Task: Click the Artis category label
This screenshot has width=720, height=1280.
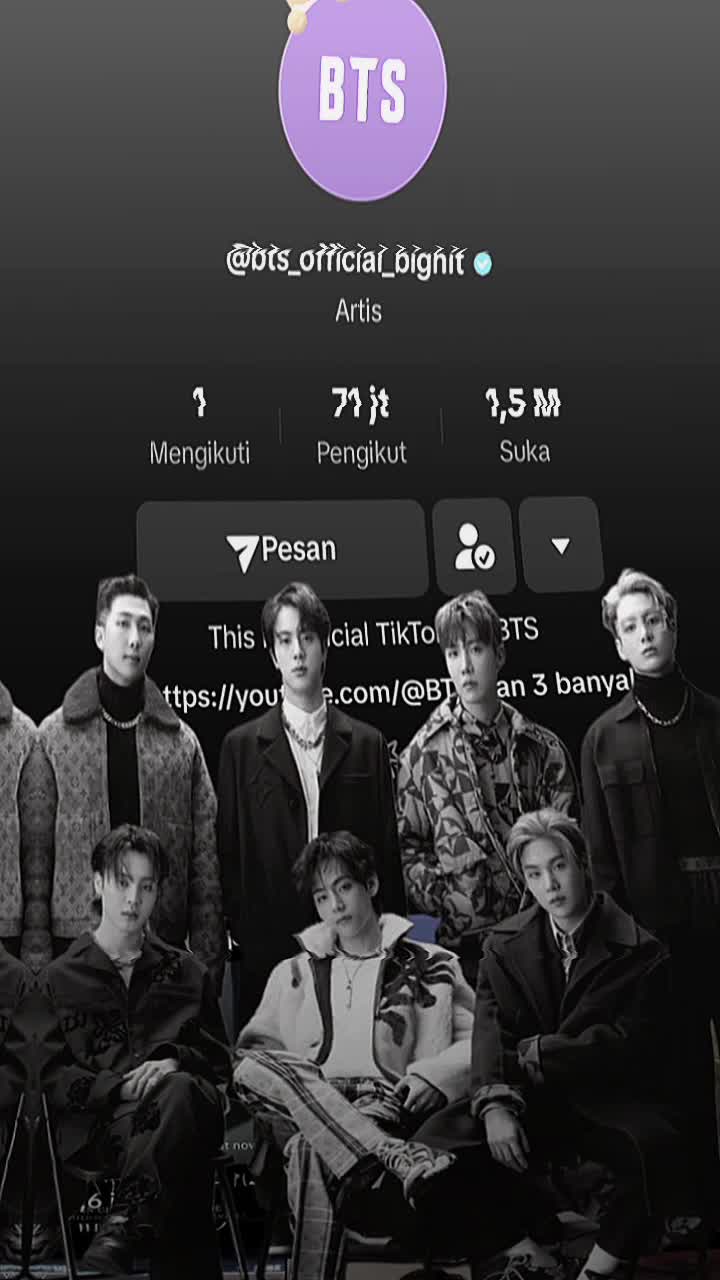Action: pyautogui.click(x=357, y=311)
